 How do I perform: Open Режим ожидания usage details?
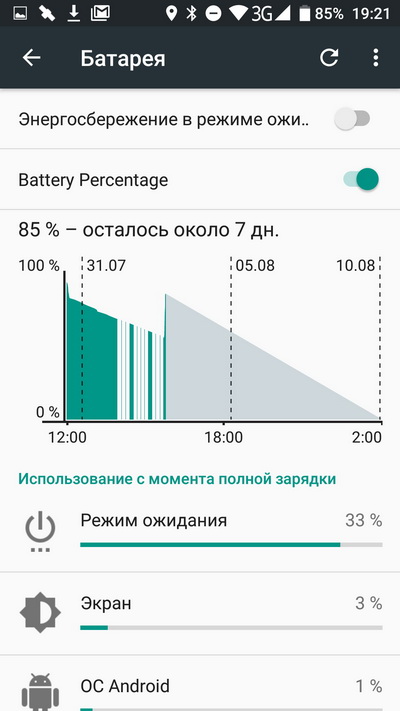click(200, 531)
